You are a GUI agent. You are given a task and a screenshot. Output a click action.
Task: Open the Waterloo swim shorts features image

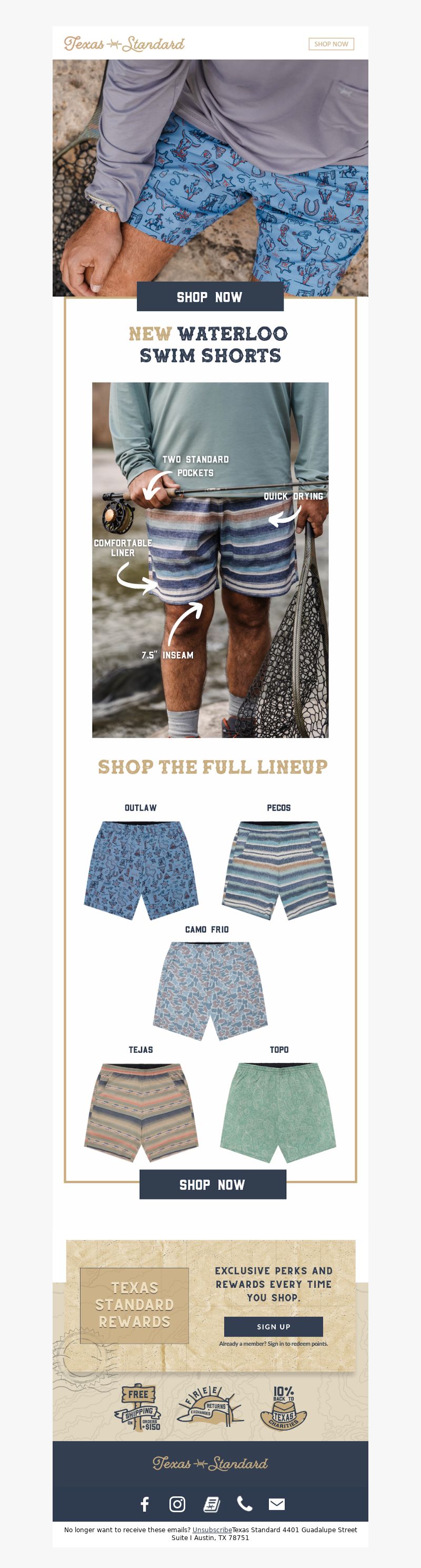tap(210, 559)
